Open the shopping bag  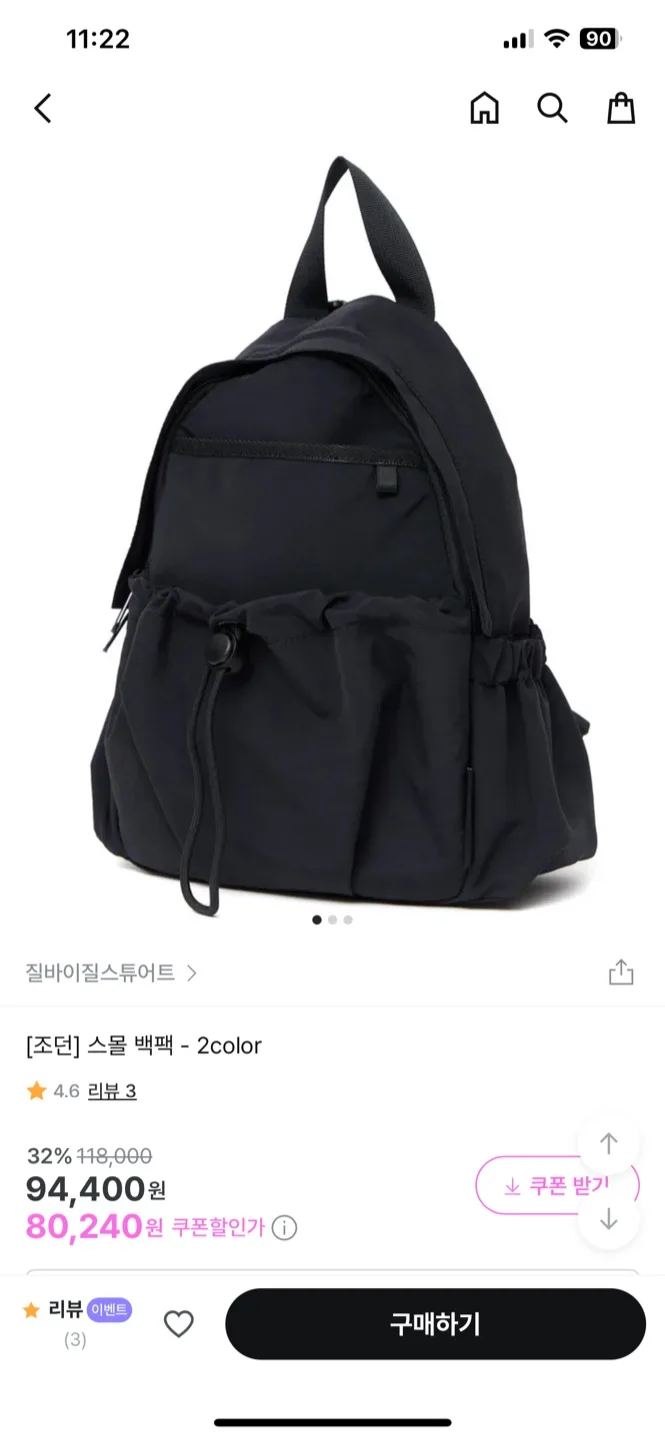tap(621, 108)
